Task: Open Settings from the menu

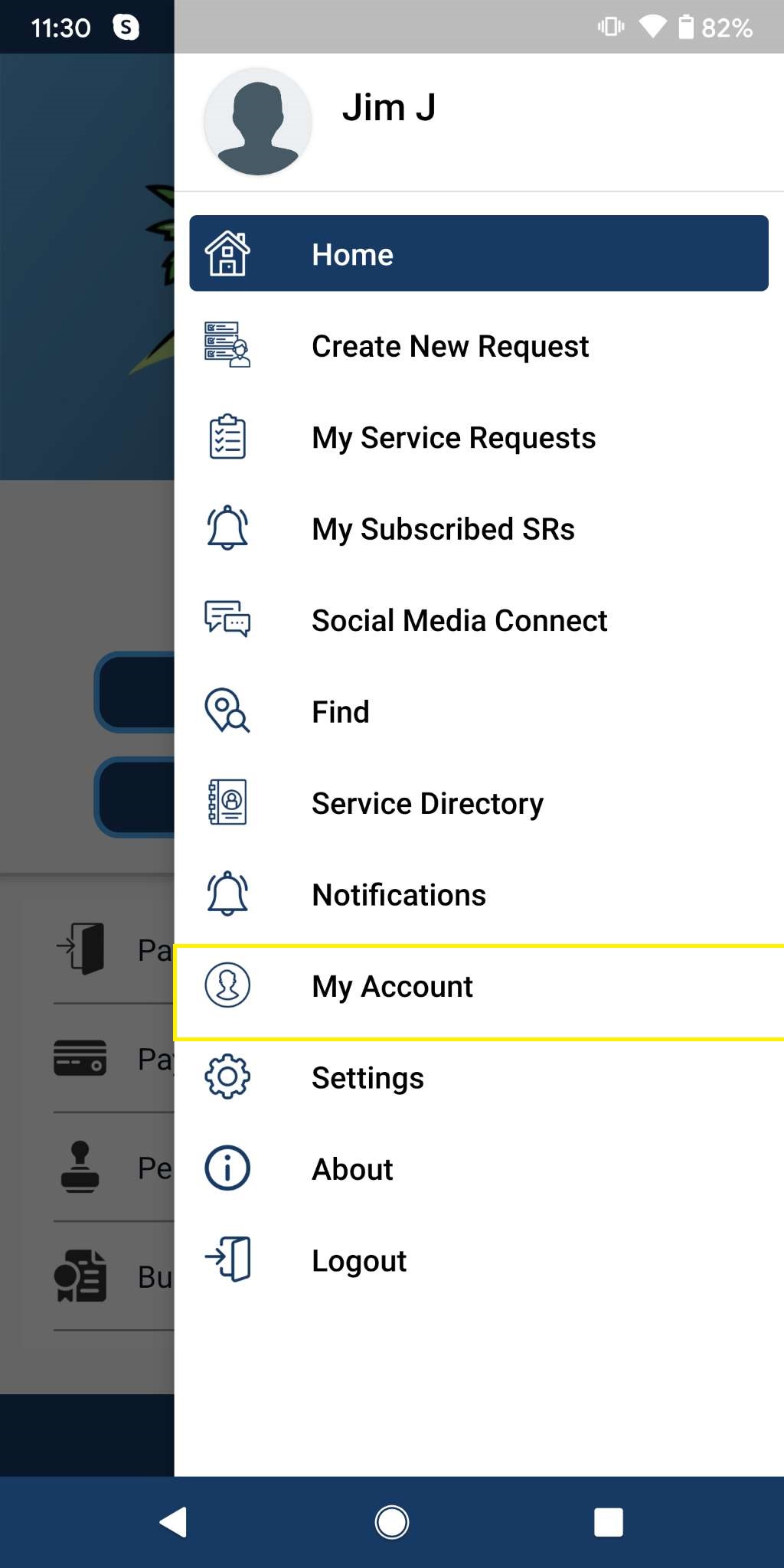Action: point(479,1077)
